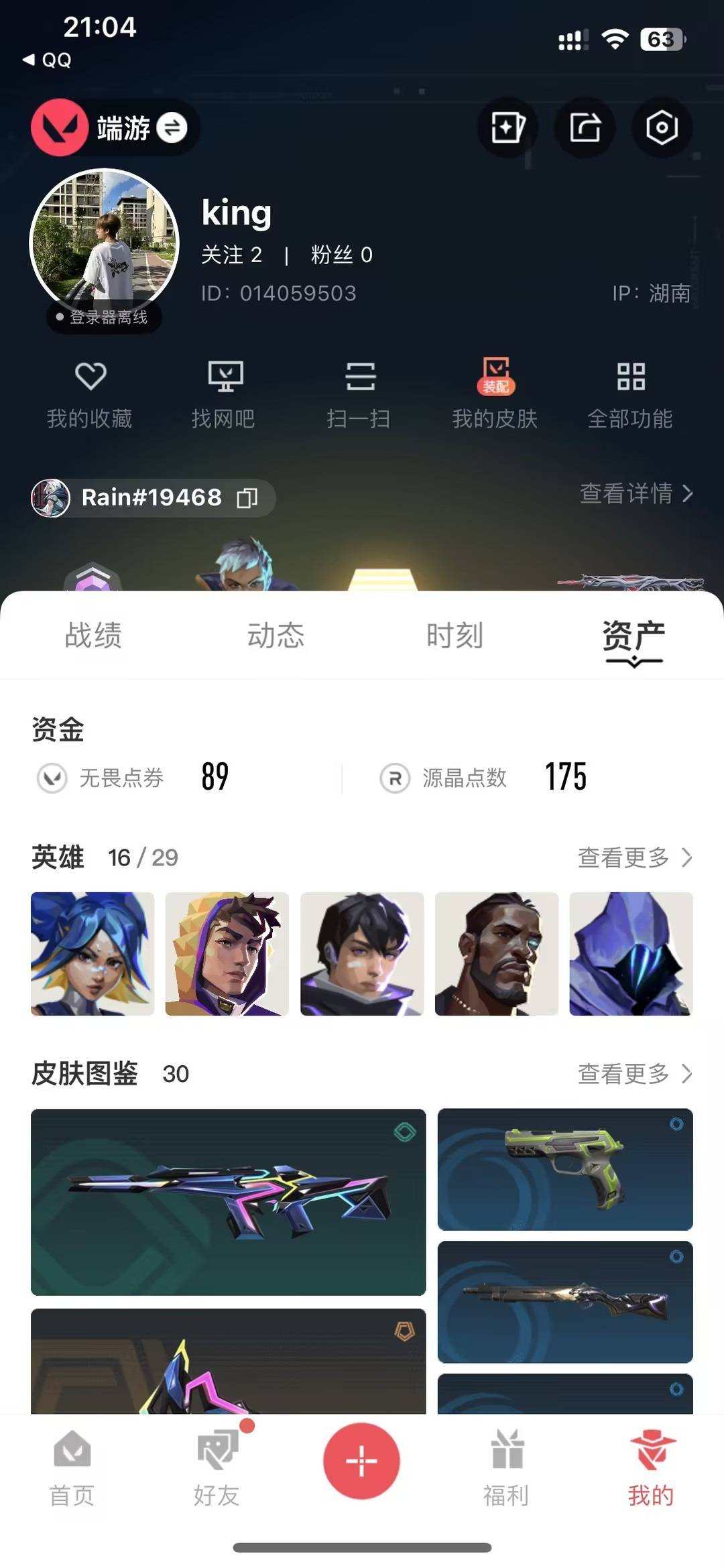Expand 查看更多 in the 英雄 section
This screenshot has width=724, height=1568.
coord(633,858)
